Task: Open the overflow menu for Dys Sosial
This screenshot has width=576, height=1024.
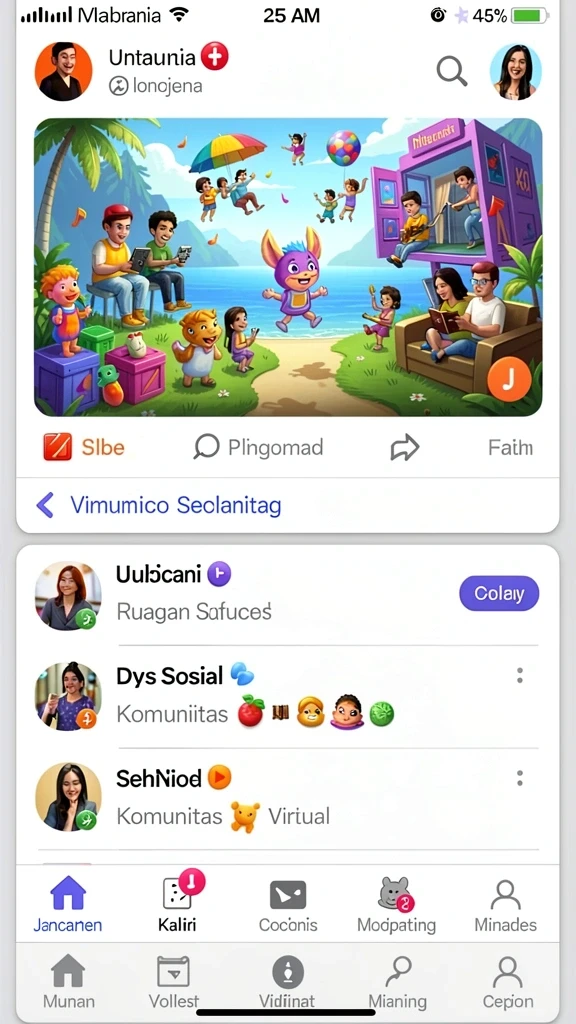Action: coord(520,675)
